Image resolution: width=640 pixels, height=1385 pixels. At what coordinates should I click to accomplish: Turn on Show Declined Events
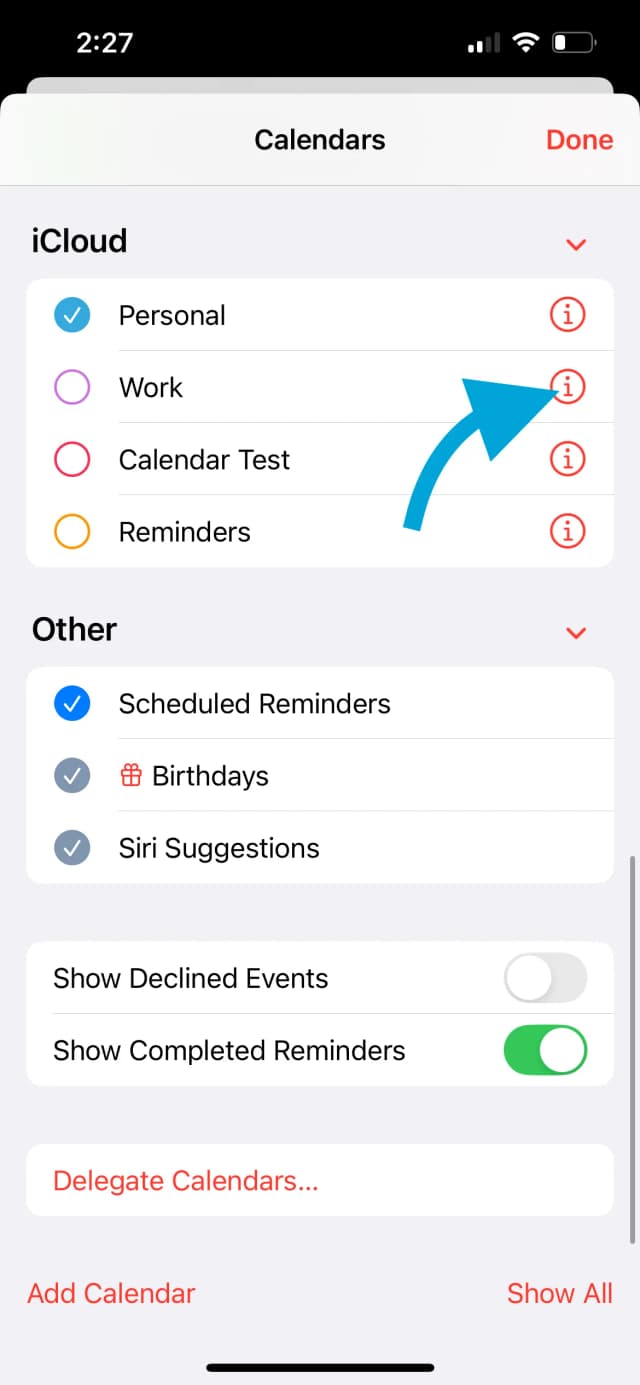click(545, 978)
